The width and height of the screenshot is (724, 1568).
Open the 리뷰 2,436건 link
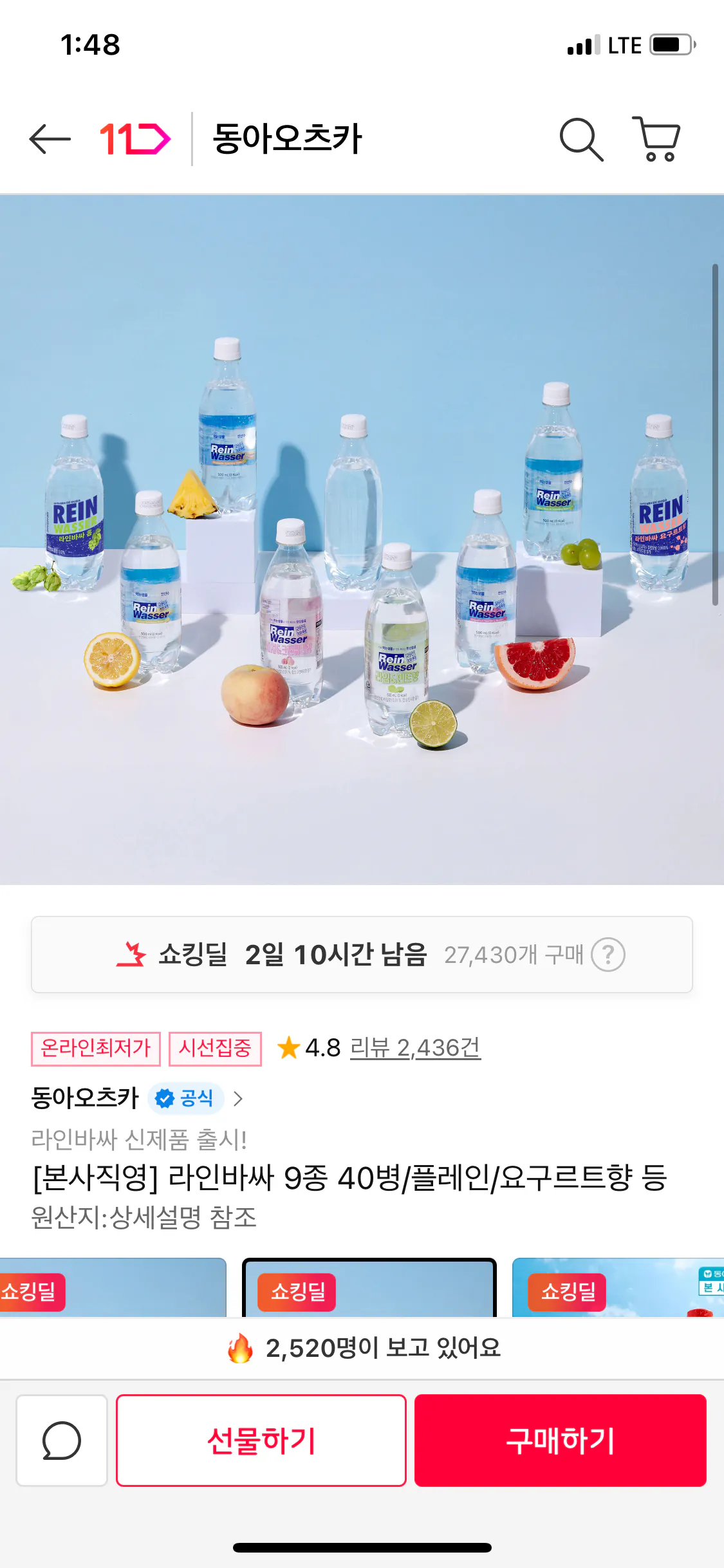click(x=415, y=1048)
